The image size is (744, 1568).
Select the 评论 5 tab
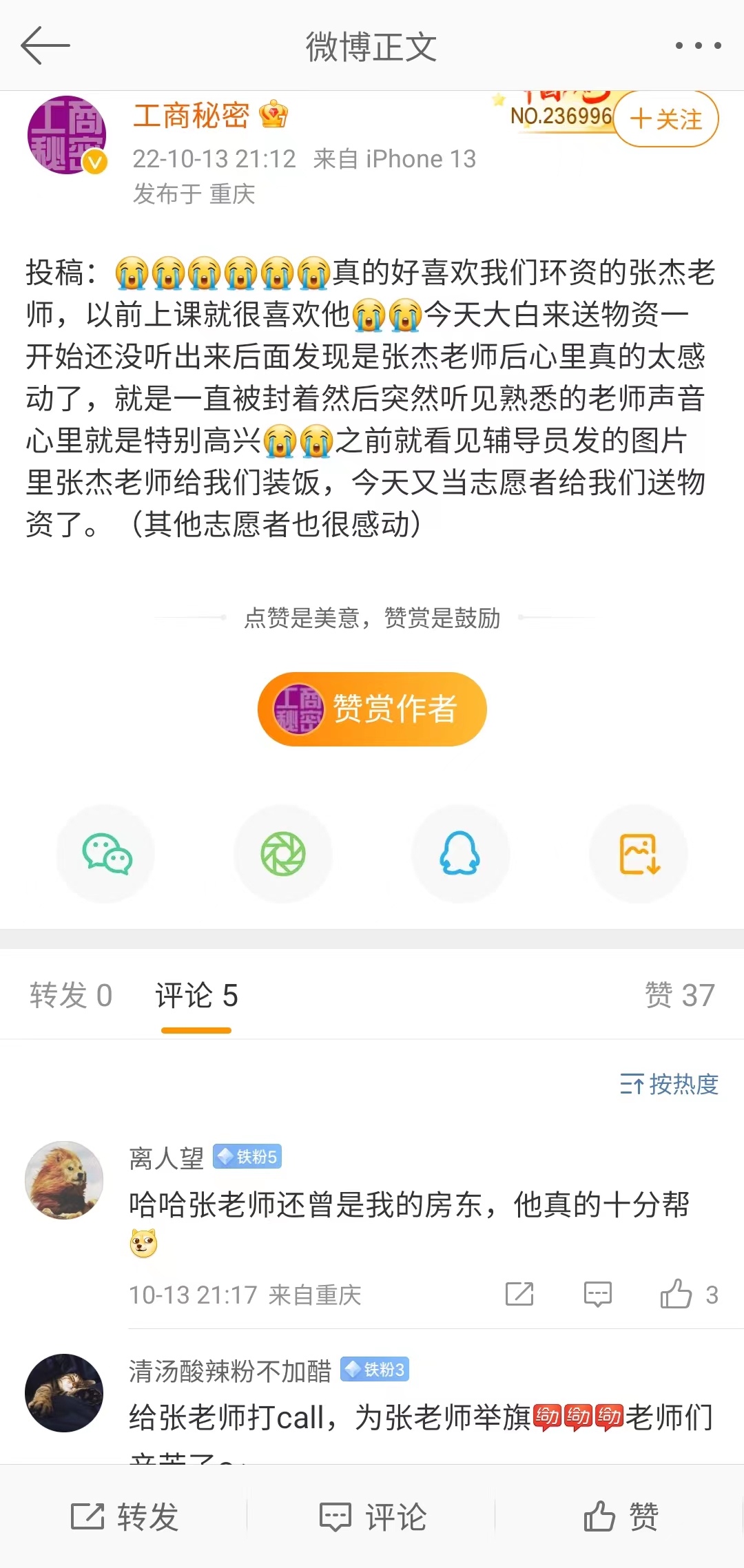pos(196,995)
